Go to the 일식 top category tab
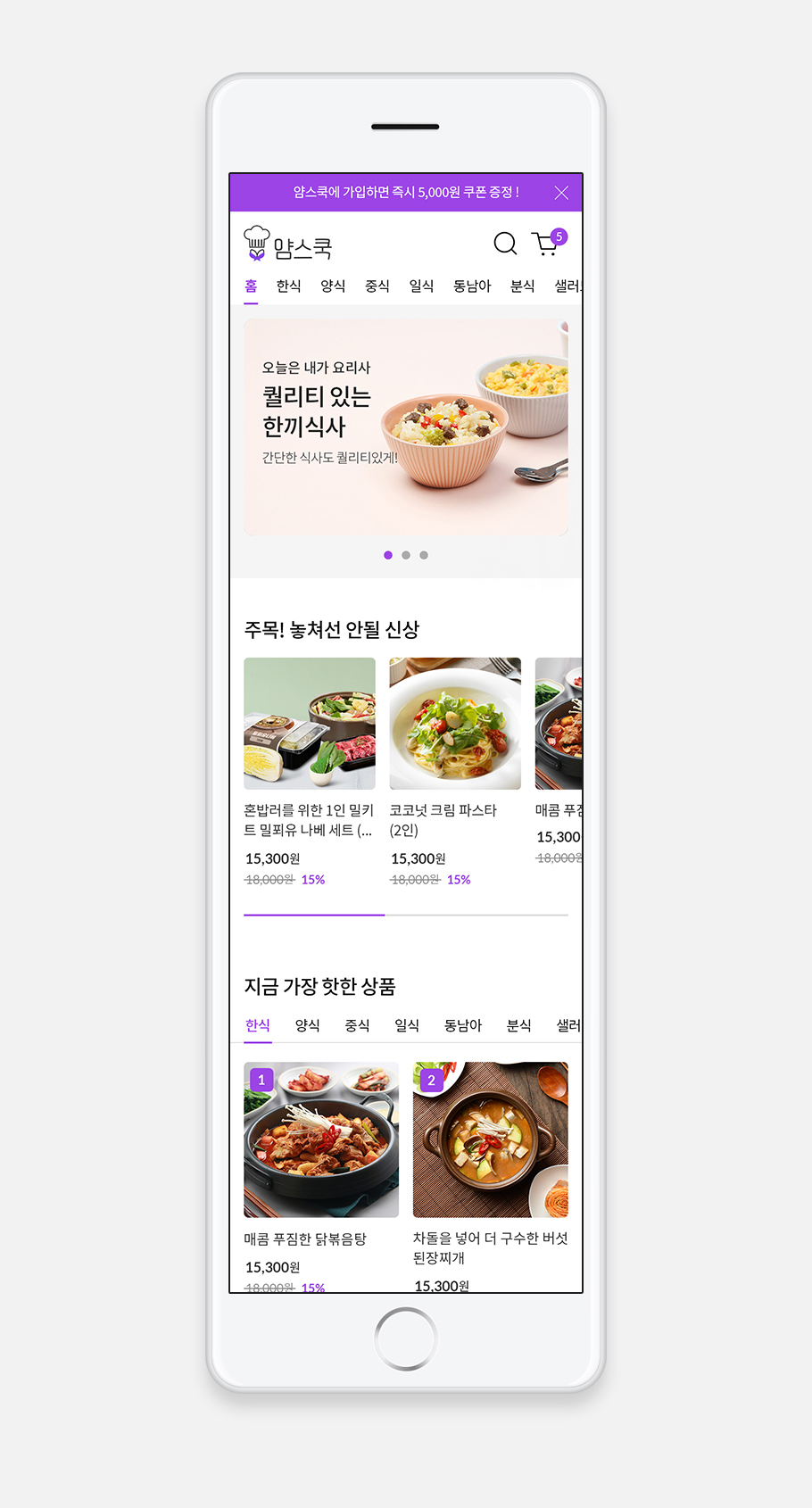Image resolution: width=812 pixels, height=1508 pixels. coord(421,286)
